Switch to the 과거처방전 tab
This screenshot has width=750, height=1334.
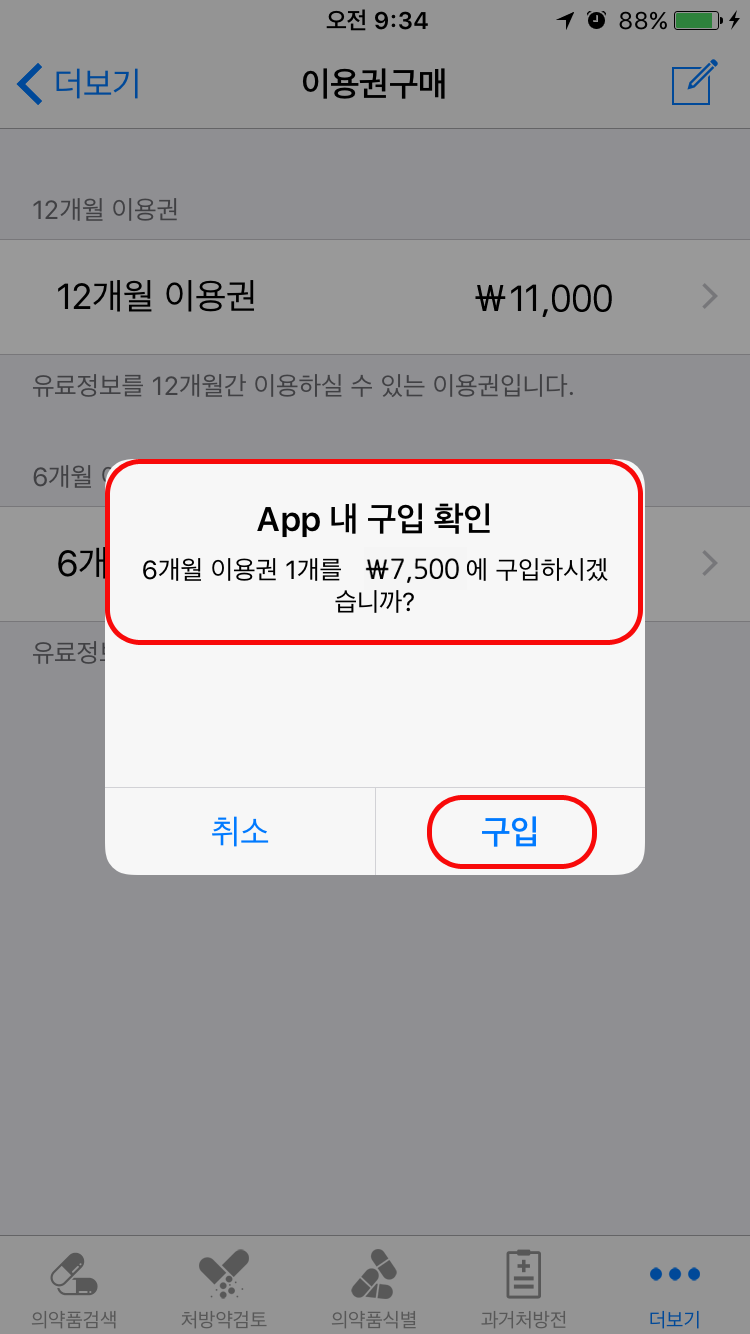[x=524, y=1287]
